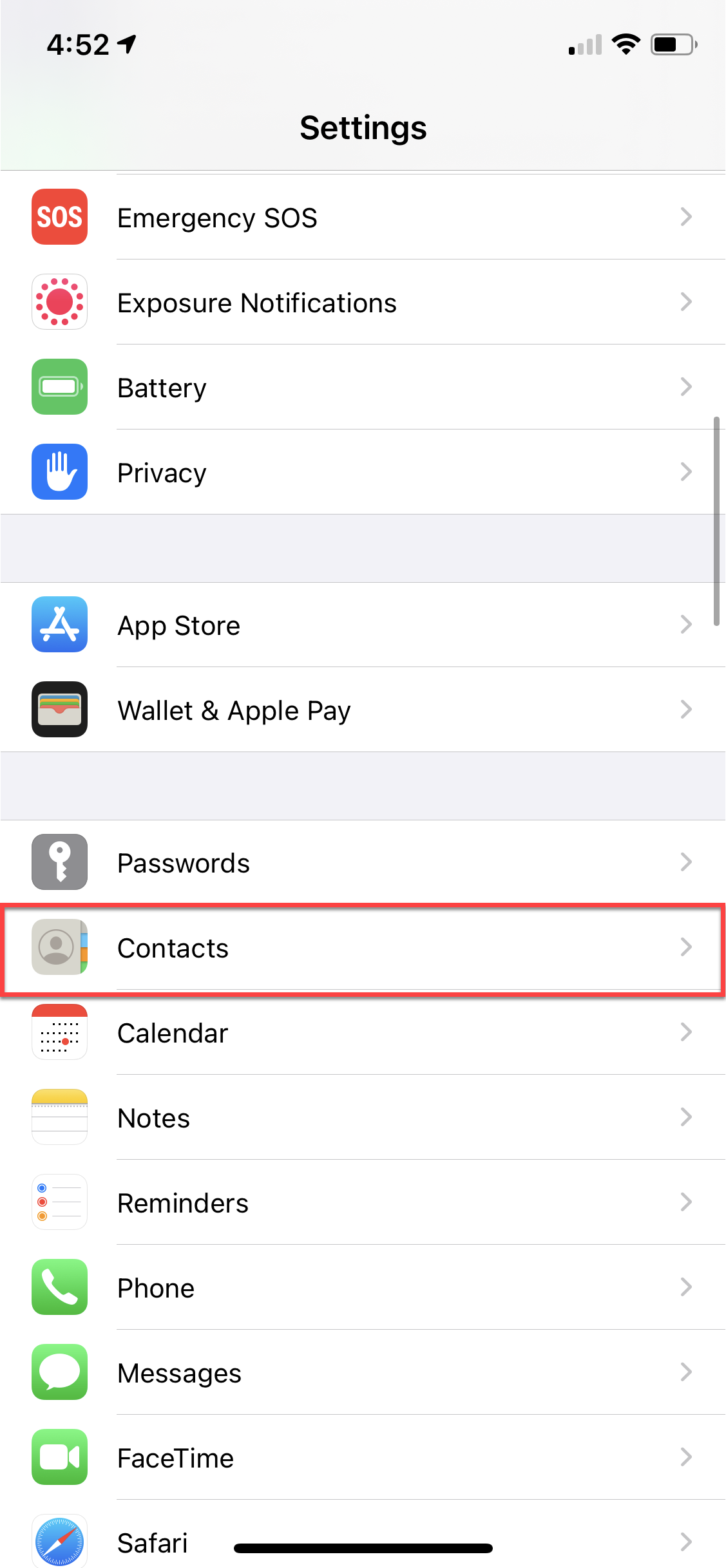Screen dimensions: 726x1568
Task: Open Exposure Notifications settings
Action: [x=363, y=303]
